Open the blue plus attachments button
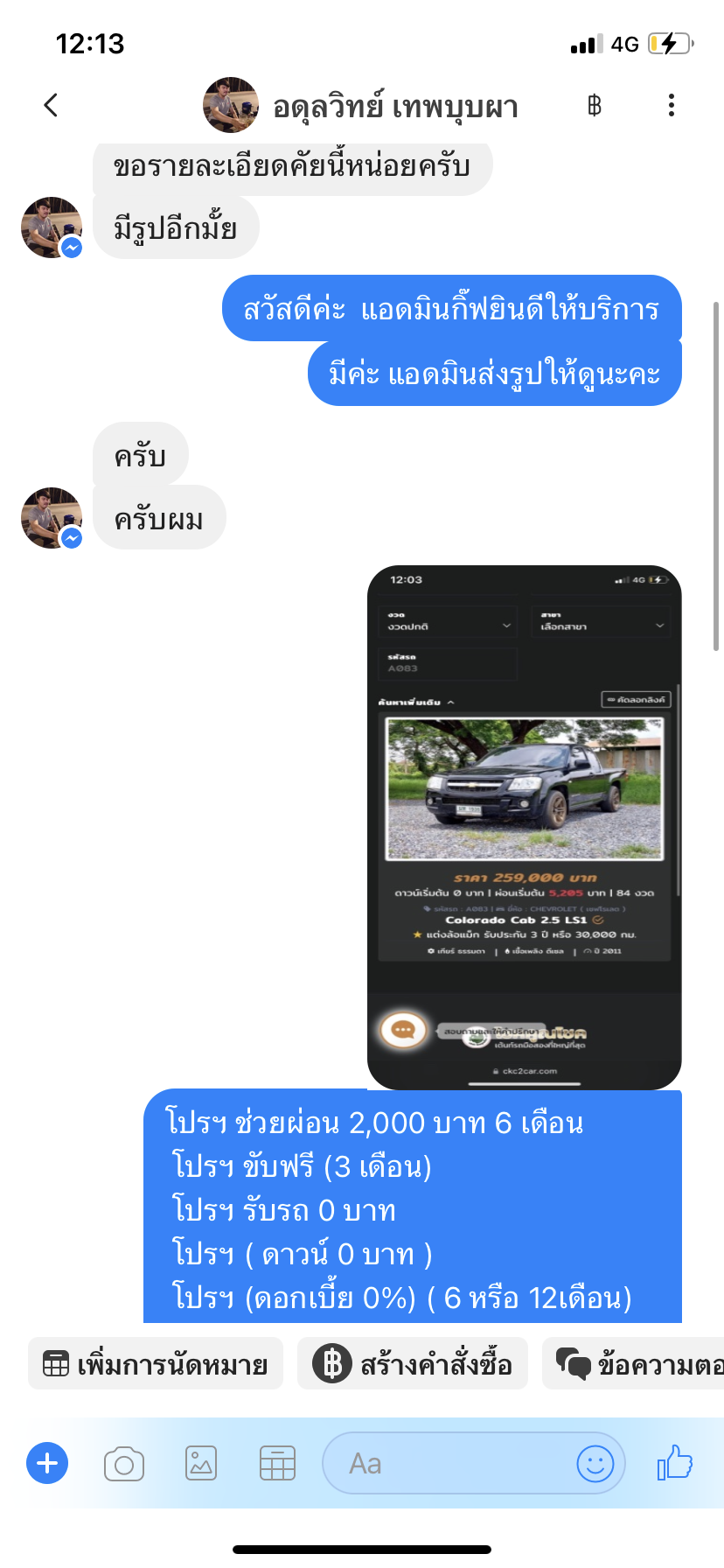This screenshot has width=724, height=1568. click(x=47, y=1463)
